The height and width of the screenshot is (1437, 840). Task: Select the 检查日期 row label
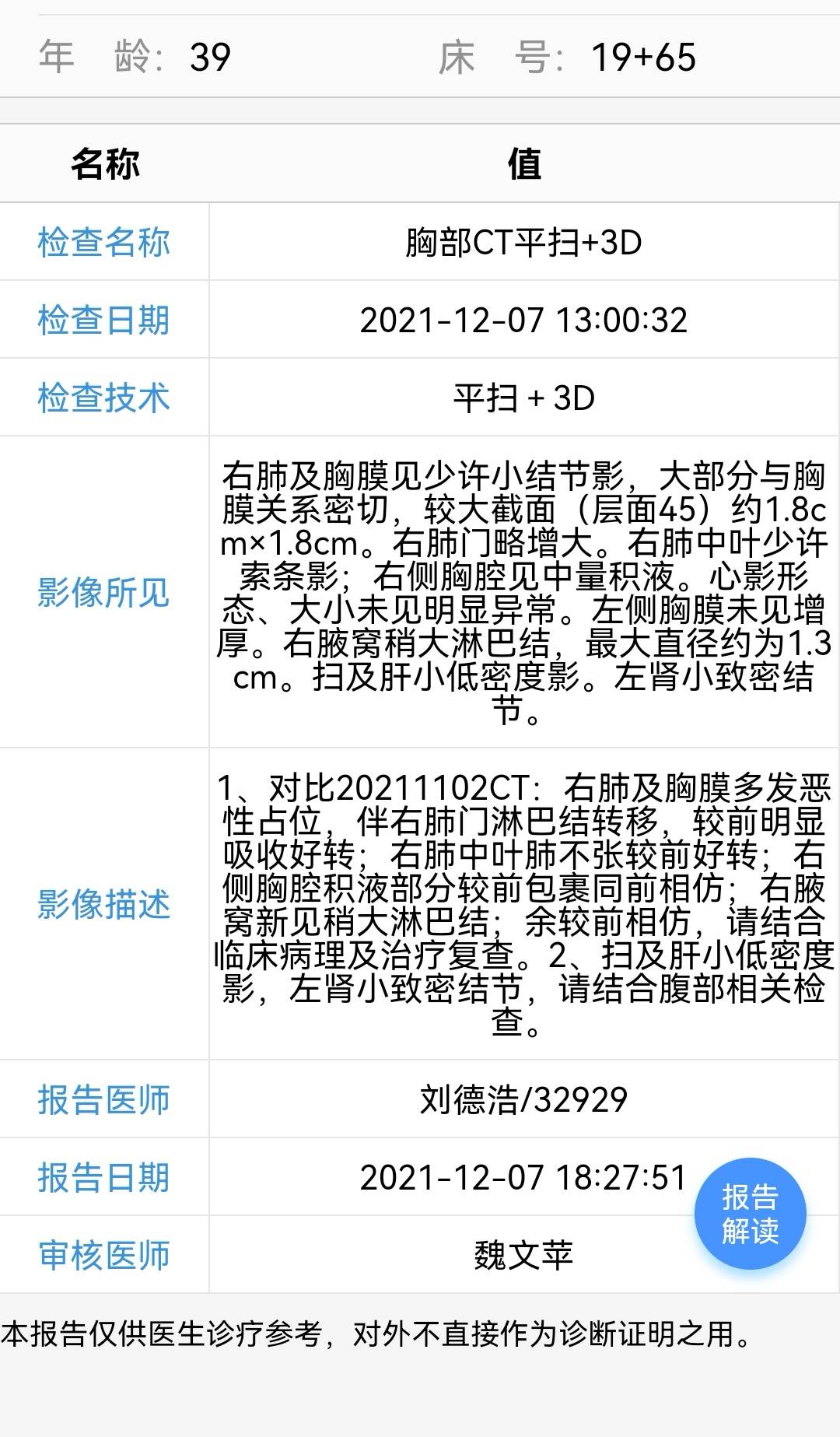point(103,320)
